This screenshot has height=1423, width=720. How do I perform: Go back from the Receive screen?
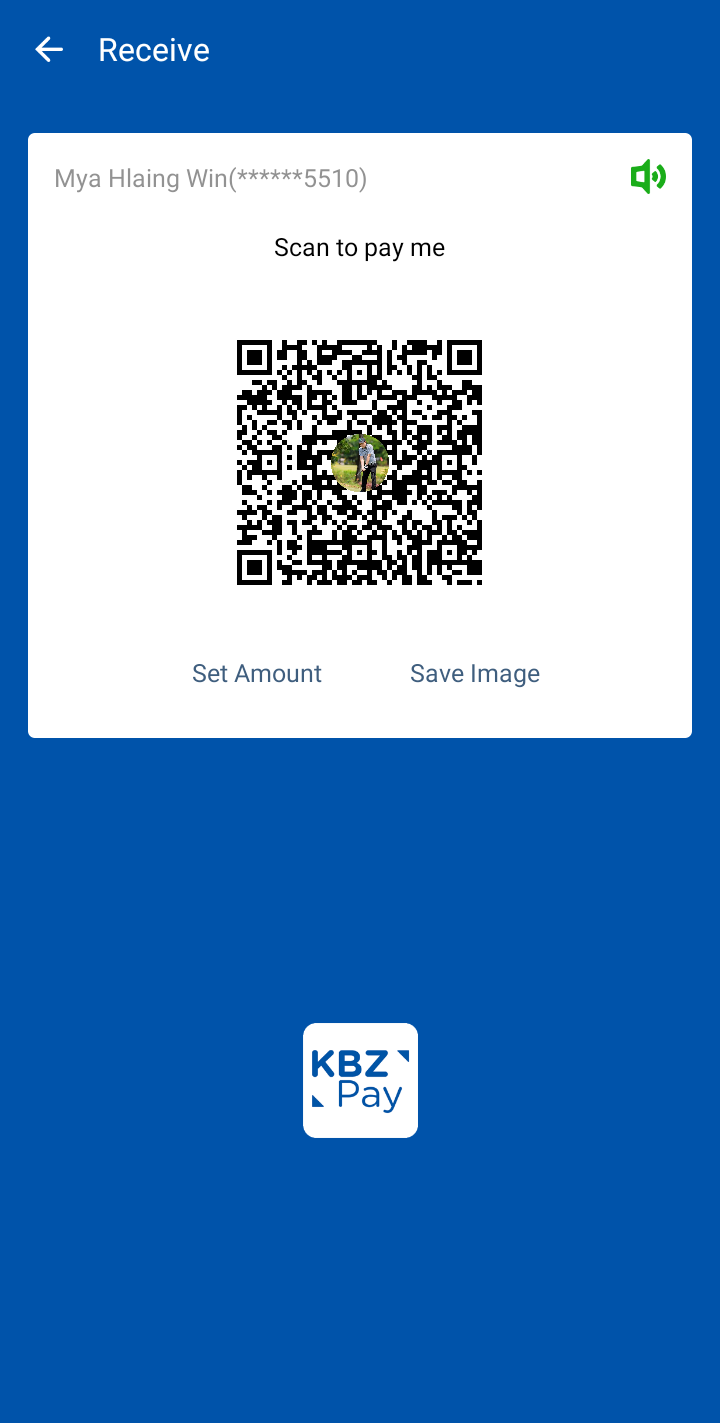tap(49, 50)
